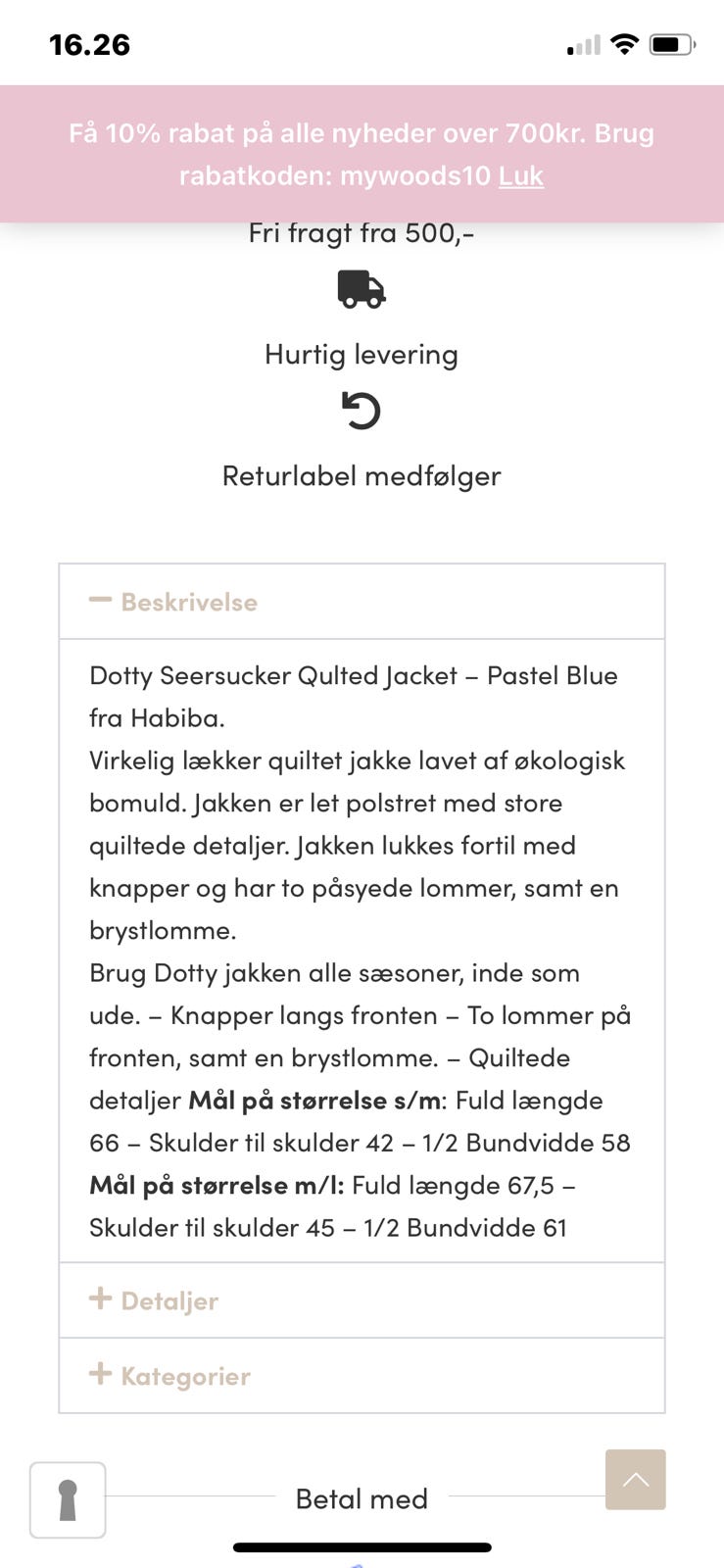Tap the clock showing 16.26

tap(89, 44)
